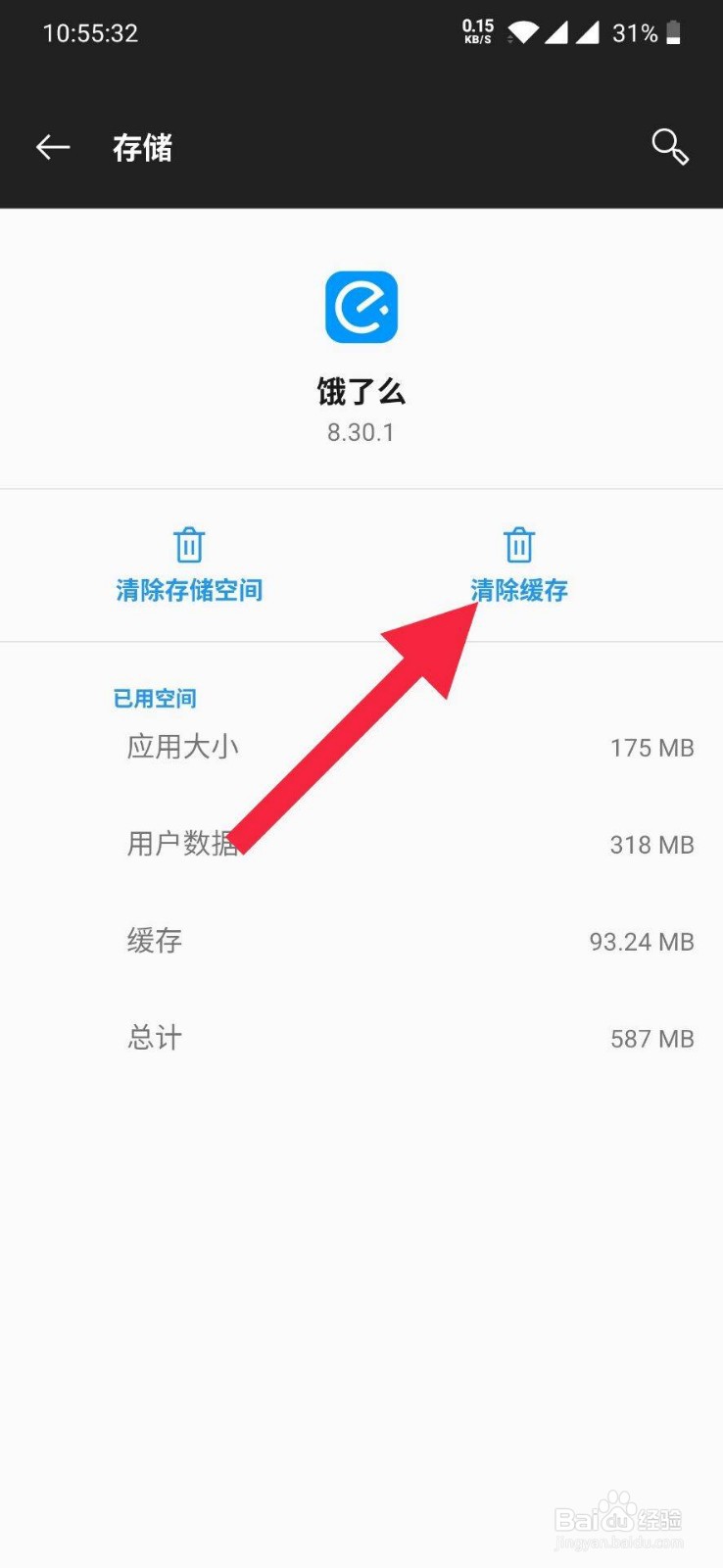Open details via the version label 8.30.1
723x1568 pixels.
coord(361,432)
